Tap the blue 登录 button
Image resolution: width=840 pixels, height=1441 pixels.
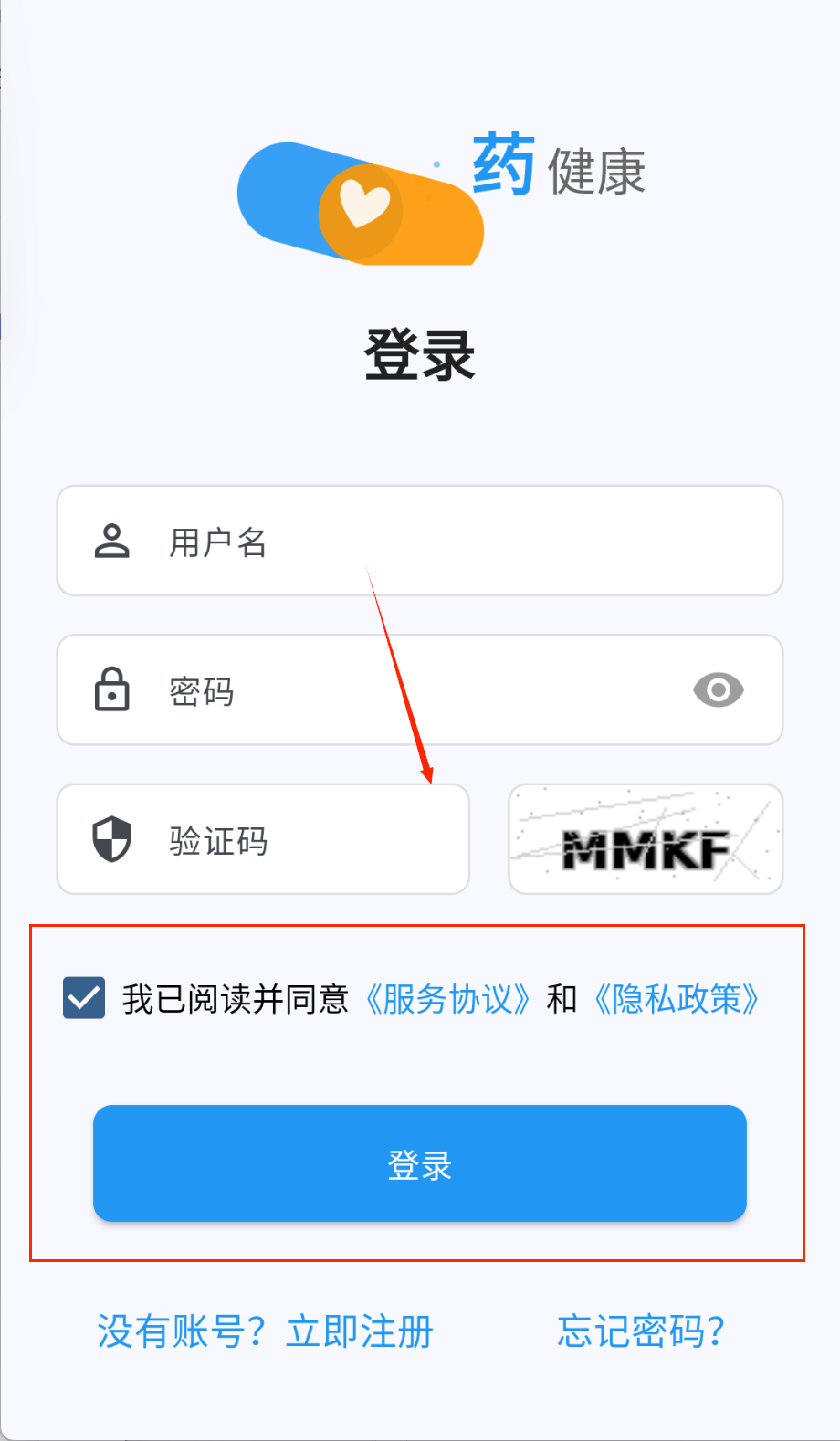[x=420, y=1163]
